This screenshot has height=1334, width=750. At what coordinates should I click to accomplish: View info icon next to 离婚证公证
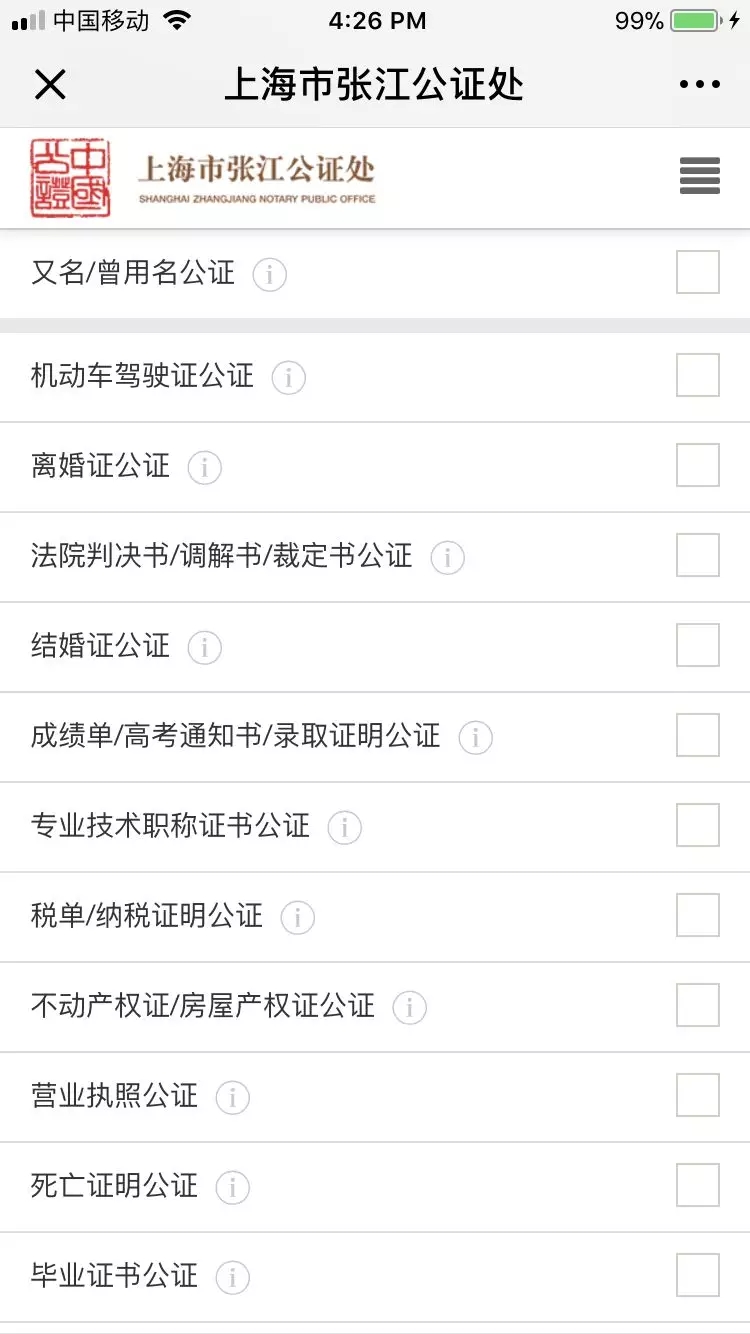click(205, 467)
